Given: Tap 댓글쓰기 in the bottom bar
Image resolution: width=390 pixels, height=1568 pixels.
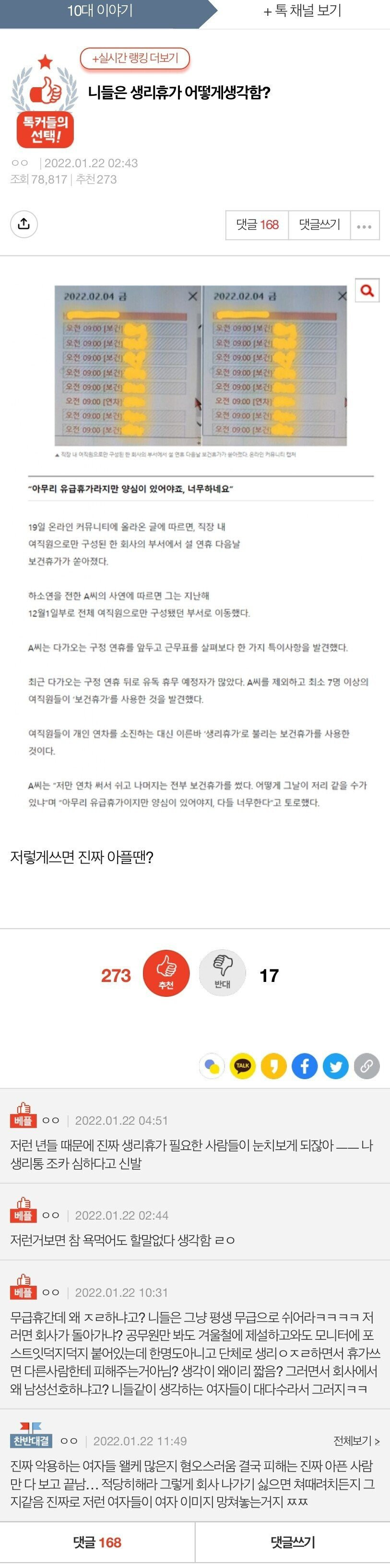Looking at the screenshot, I should (293, 1543).
